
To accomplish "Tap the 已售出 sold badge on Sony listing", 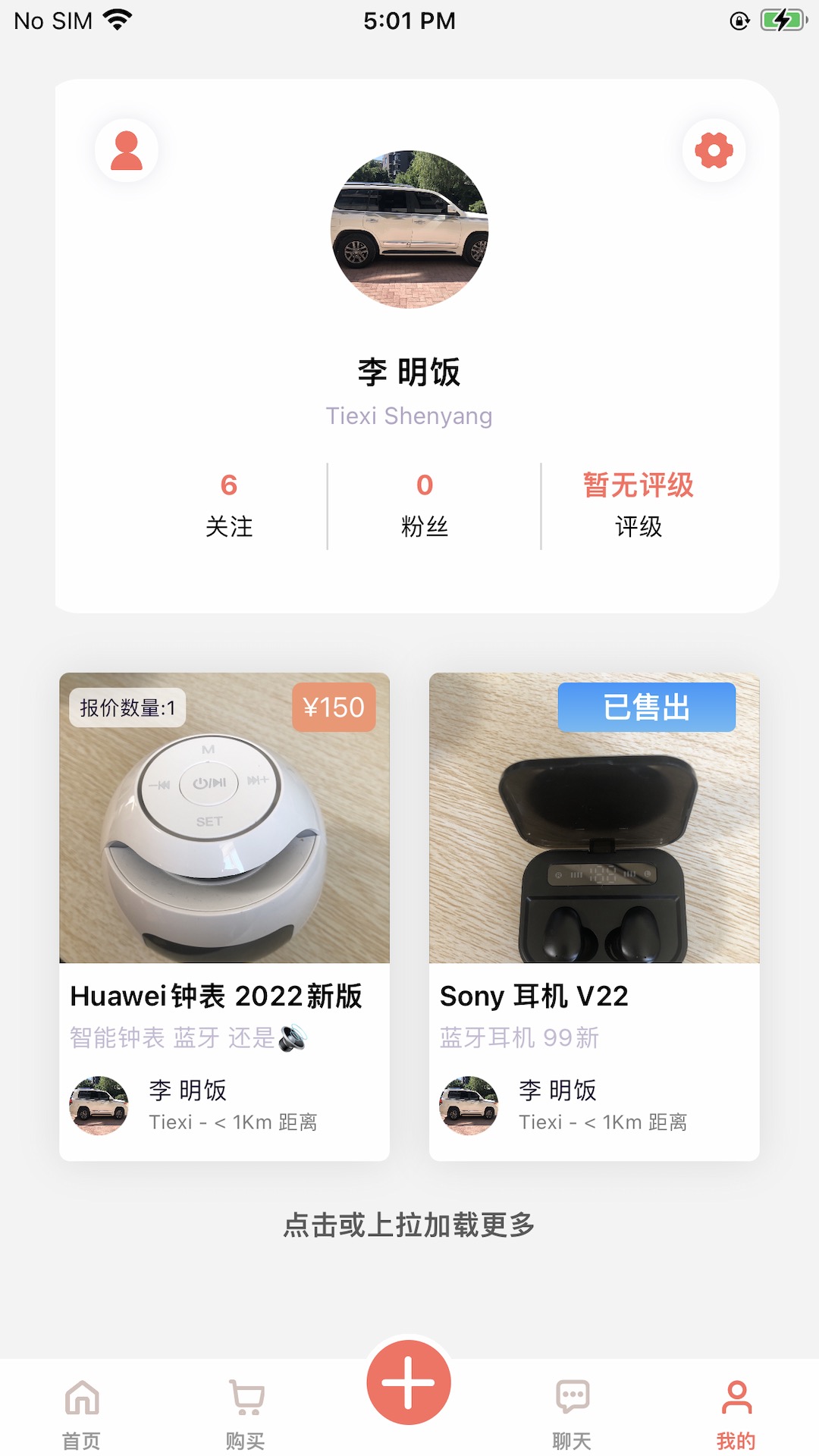I will [646, 707].
